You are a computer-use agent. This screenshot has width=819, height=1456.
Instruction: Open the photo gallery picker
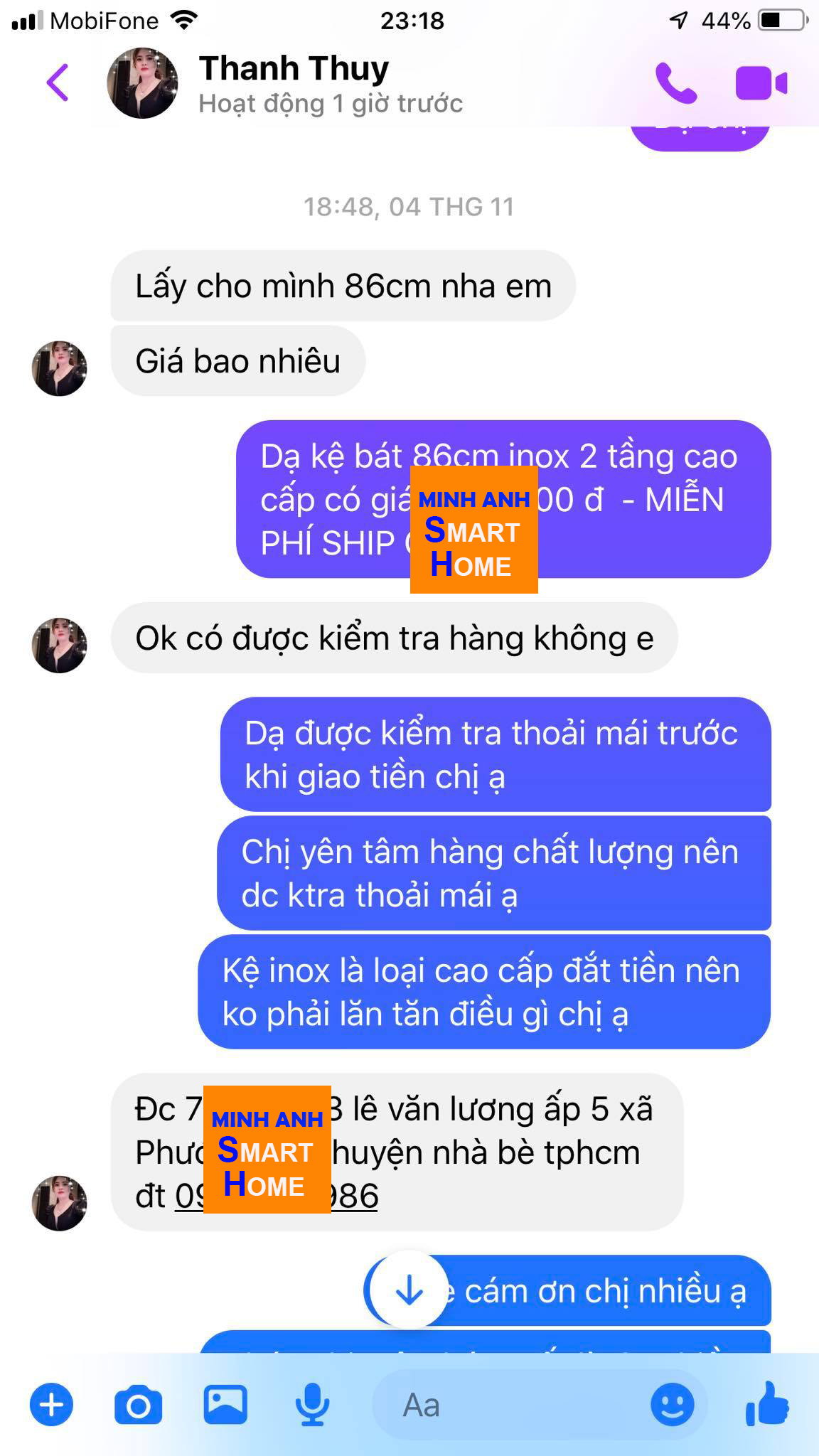coord(225,1405)
